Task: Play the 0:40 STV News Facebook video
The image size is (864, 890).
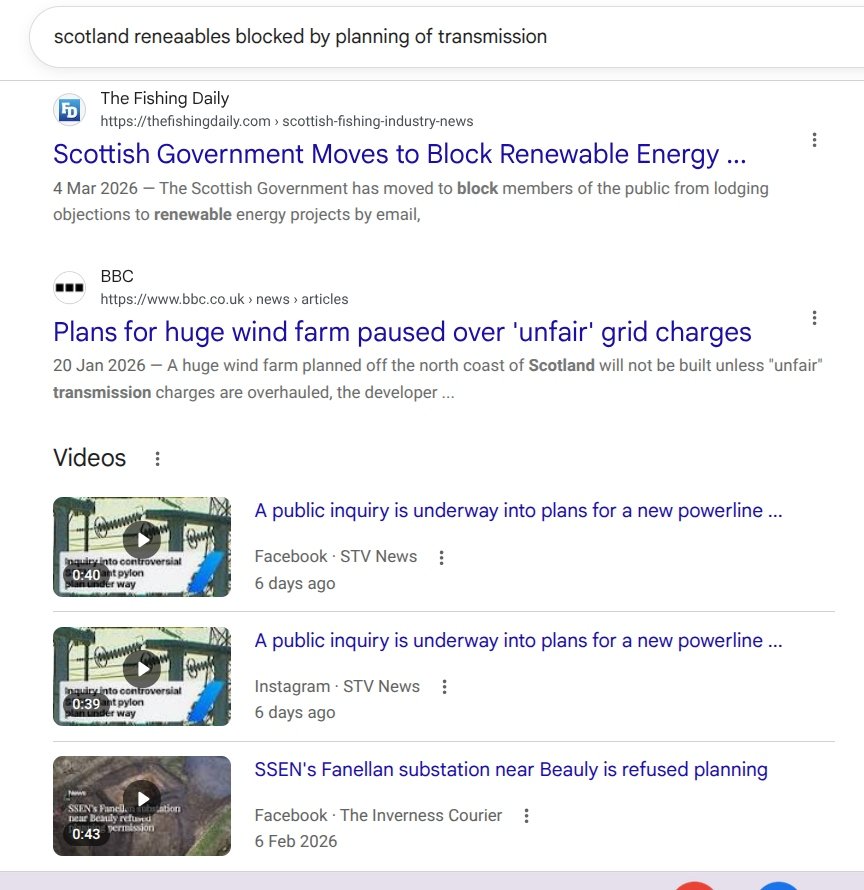Action: (142, 547)
